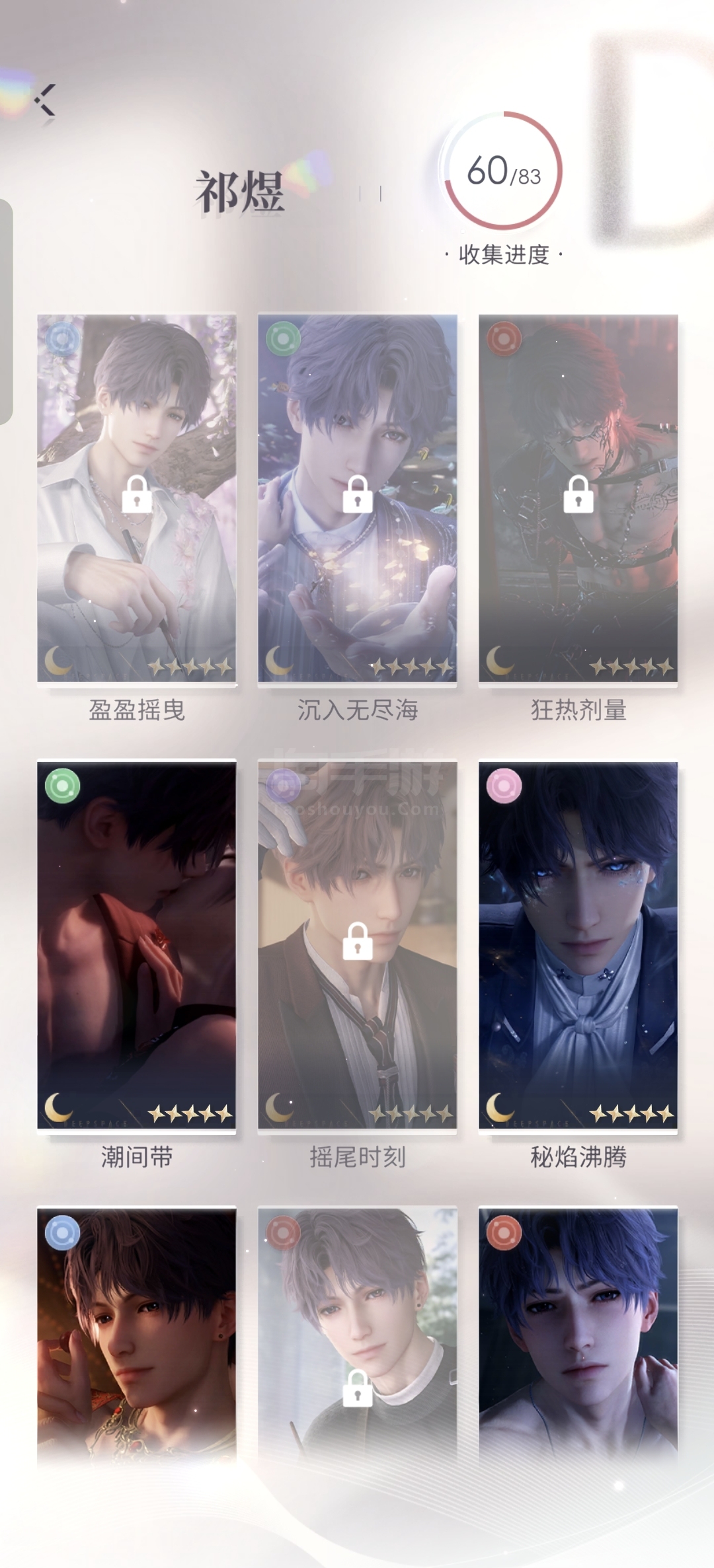
Task: View the 潮间带 card
Action: [x=137, y=946]
